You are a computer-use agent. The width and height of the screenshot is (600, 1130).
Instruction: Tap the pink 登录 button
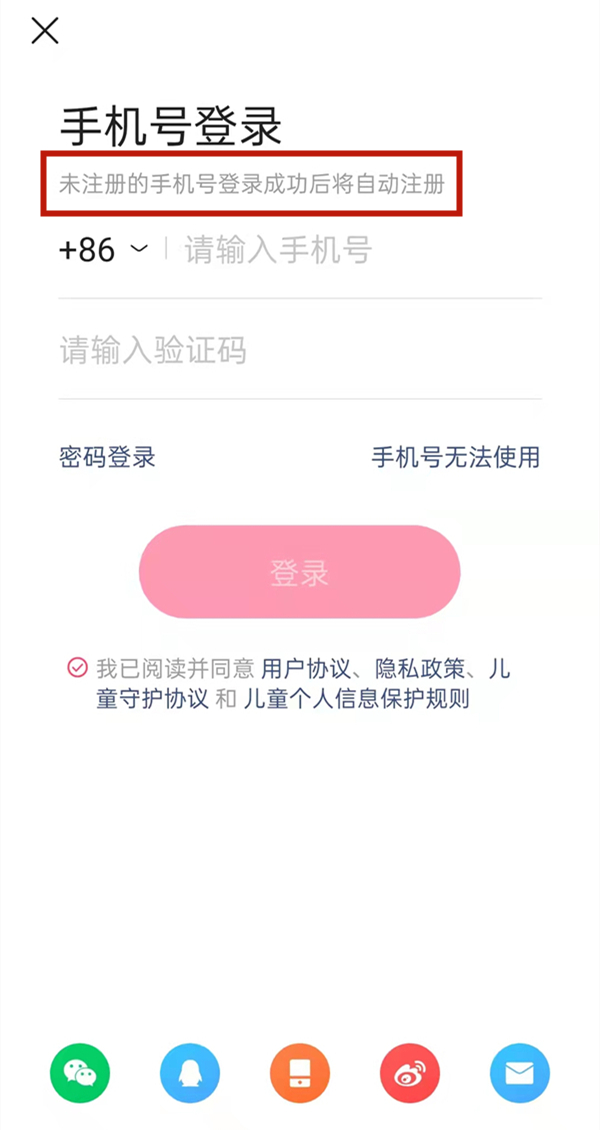299,572
